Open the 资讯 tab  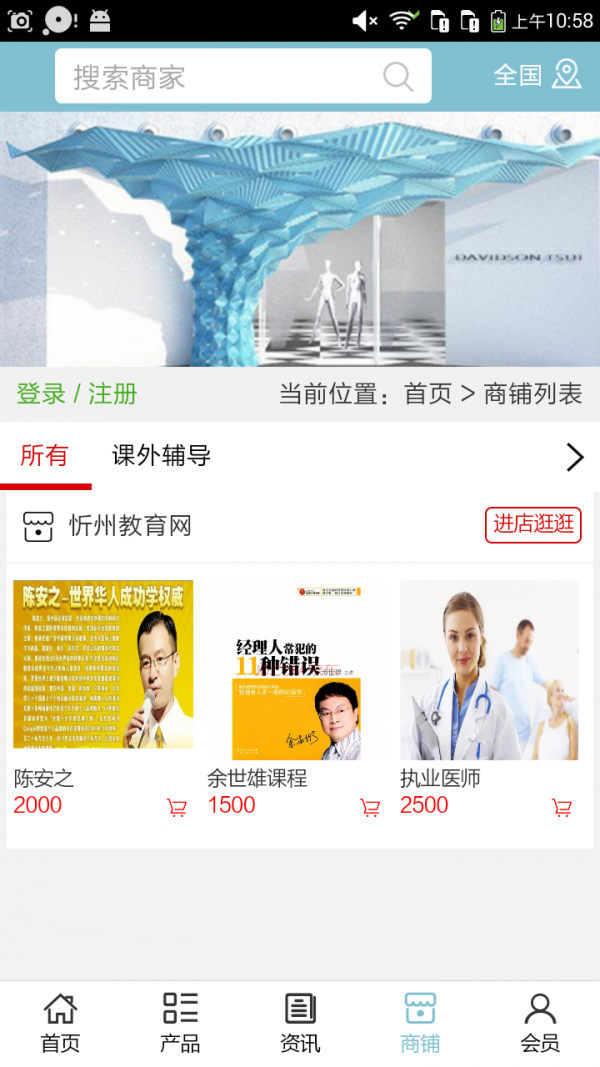pos(300,1023)
